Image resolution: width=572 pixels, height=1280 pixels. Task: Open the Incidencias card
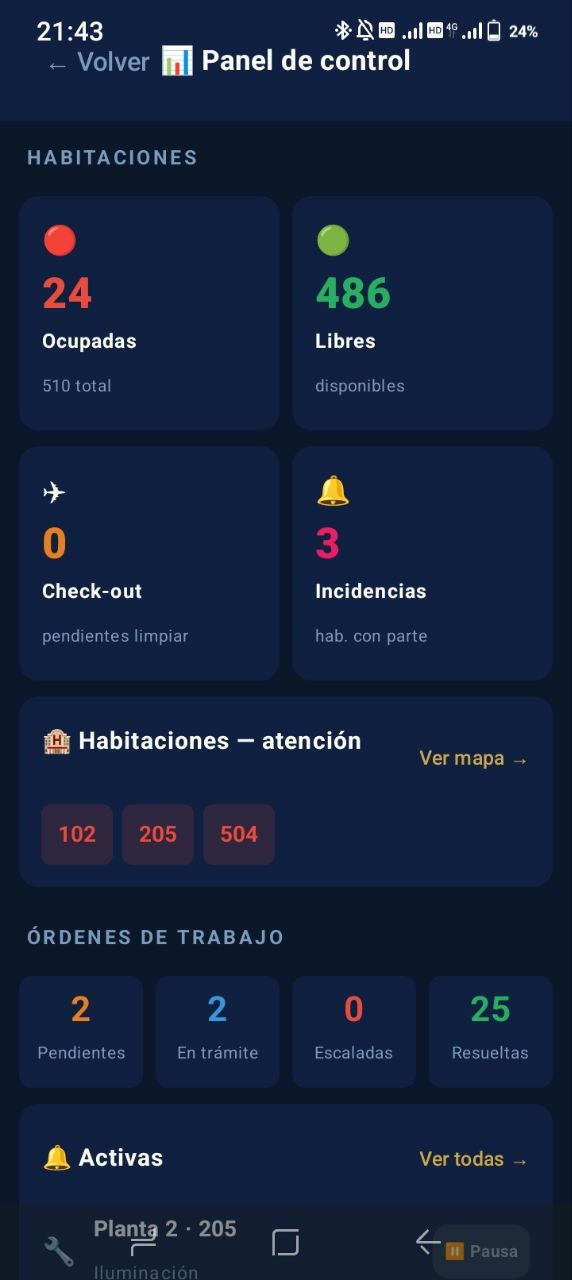tap(422, 563)
